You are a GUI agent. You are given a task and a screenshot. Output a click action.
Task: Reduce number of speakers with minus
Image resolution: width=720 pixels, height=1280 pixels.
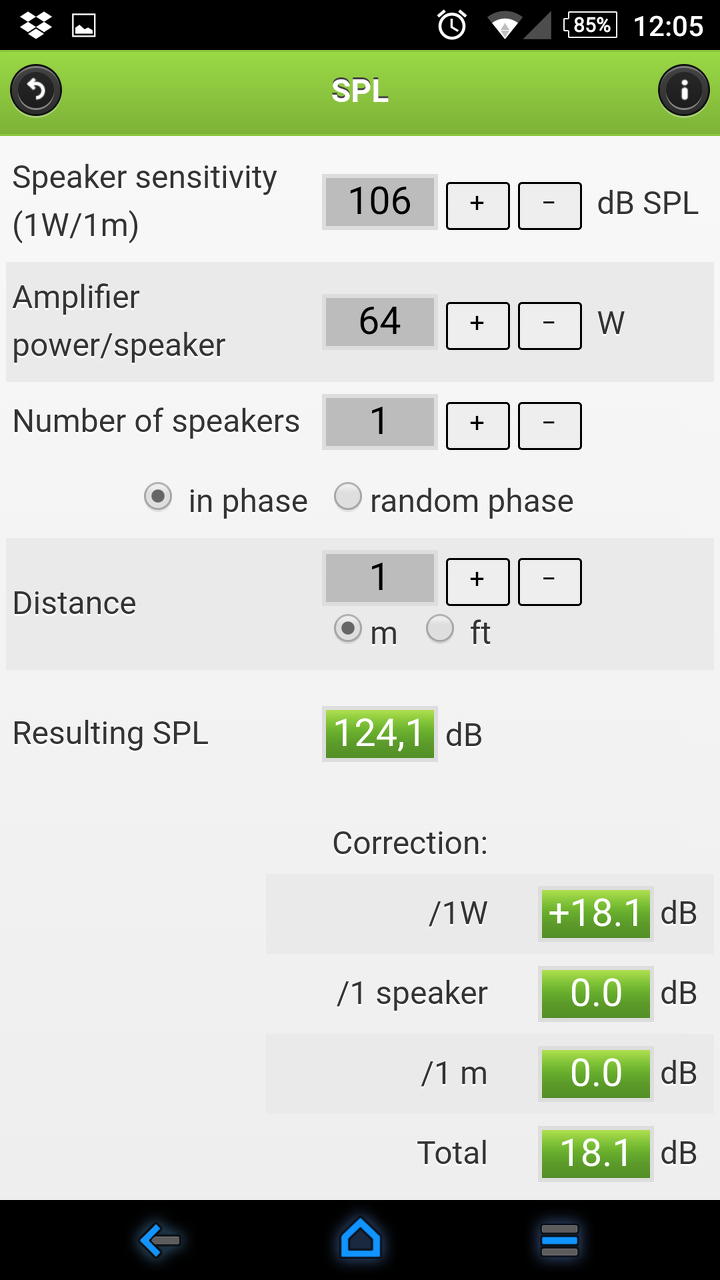549,425
